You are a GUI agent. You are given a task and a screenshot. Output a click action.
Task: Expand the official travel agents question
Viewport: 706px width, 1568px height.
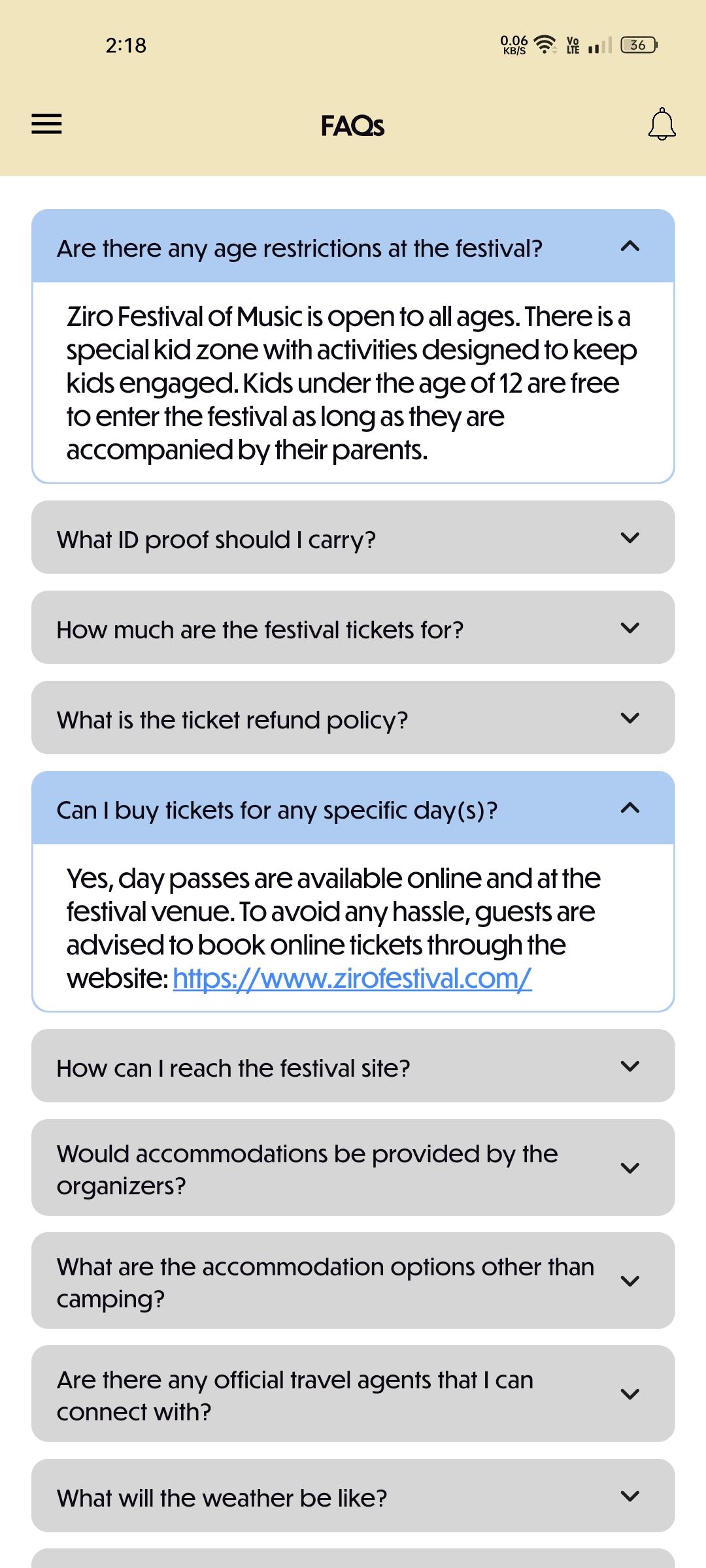coord(353,1394)
